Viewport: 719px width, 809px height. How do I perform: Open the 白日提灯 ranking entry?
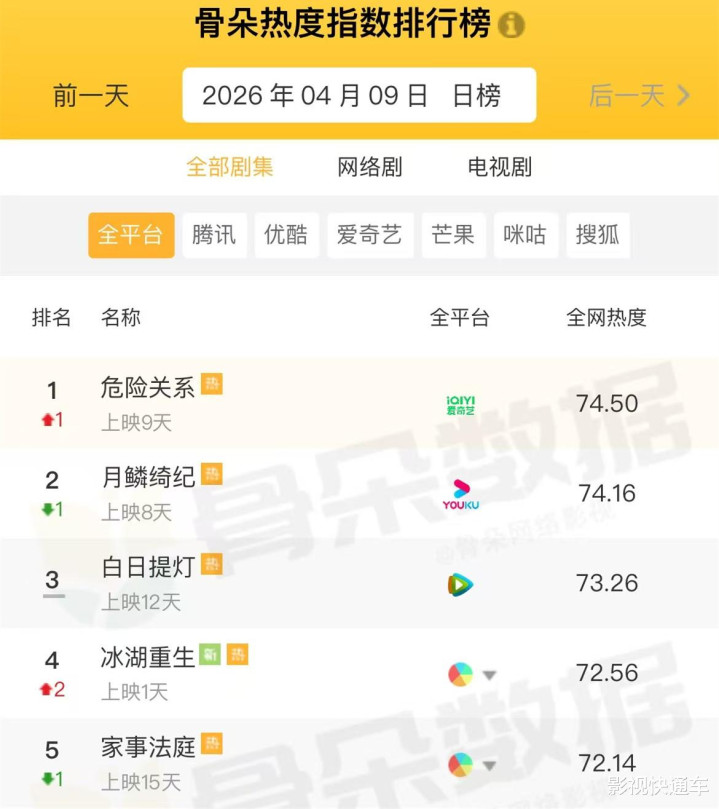(x=148, y=567)
